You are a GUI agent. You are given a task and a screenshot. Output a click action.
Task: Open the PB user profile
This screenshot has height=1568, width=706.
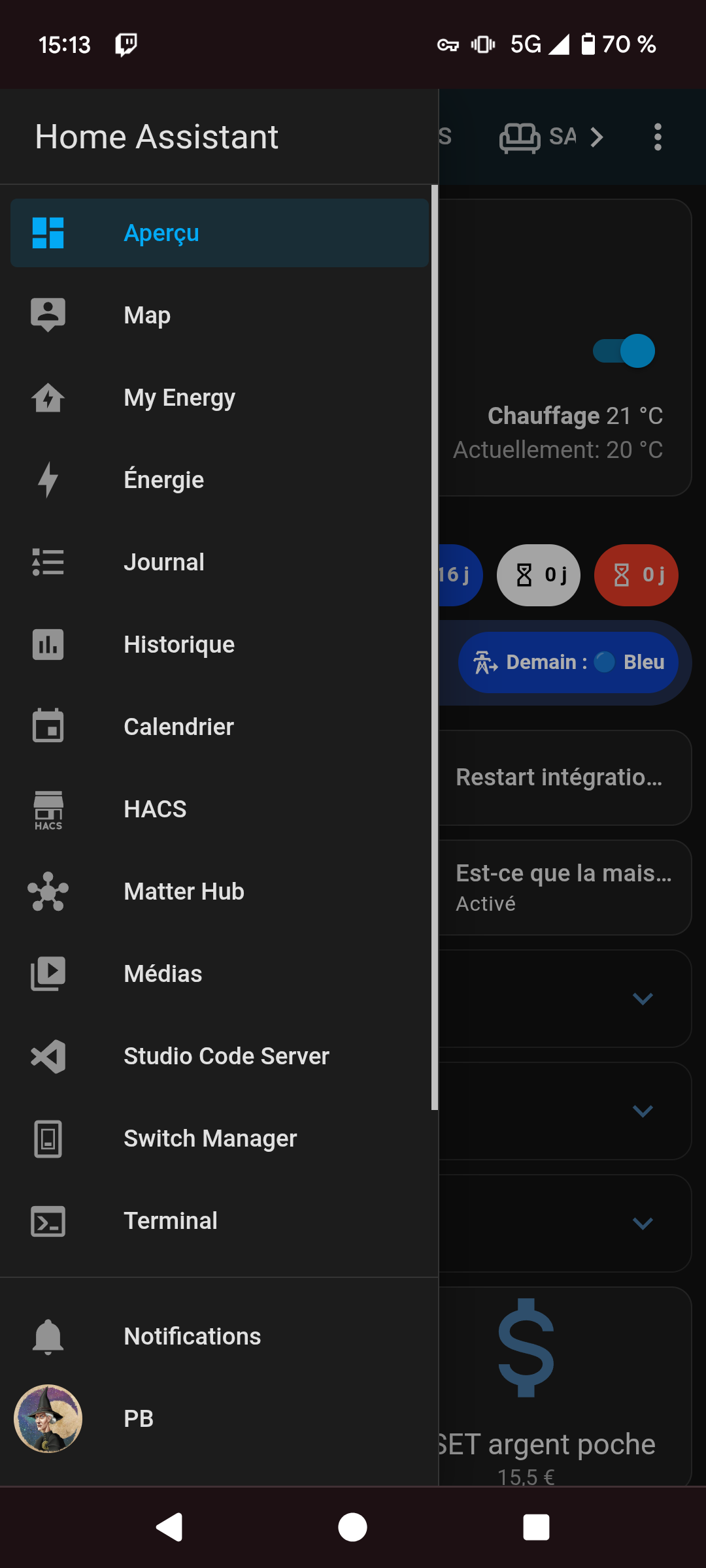pyautogui.click(x=220, y=1419)
